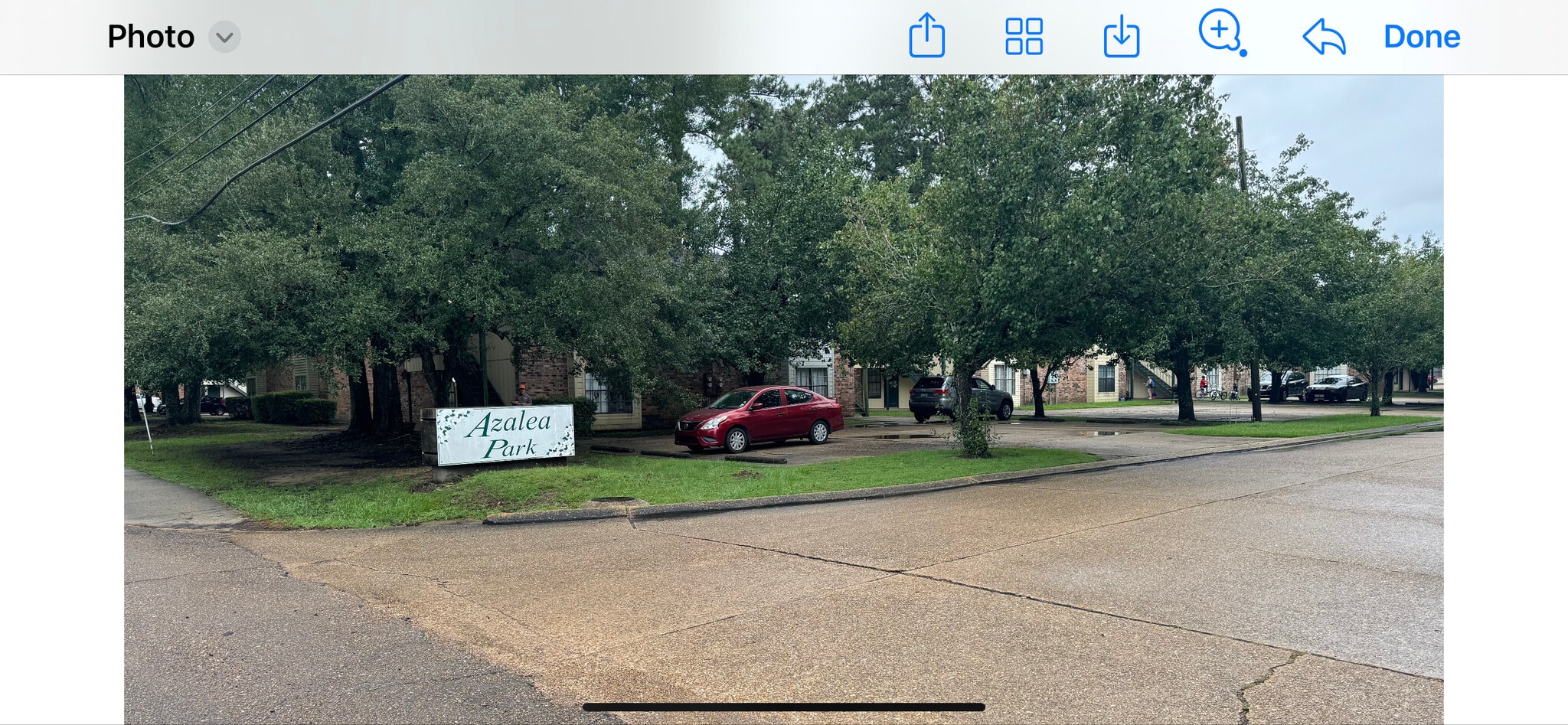Screen dimensions: 1568x725
Task: Open the magnifier markup tool
Action: click(1220, 33)
